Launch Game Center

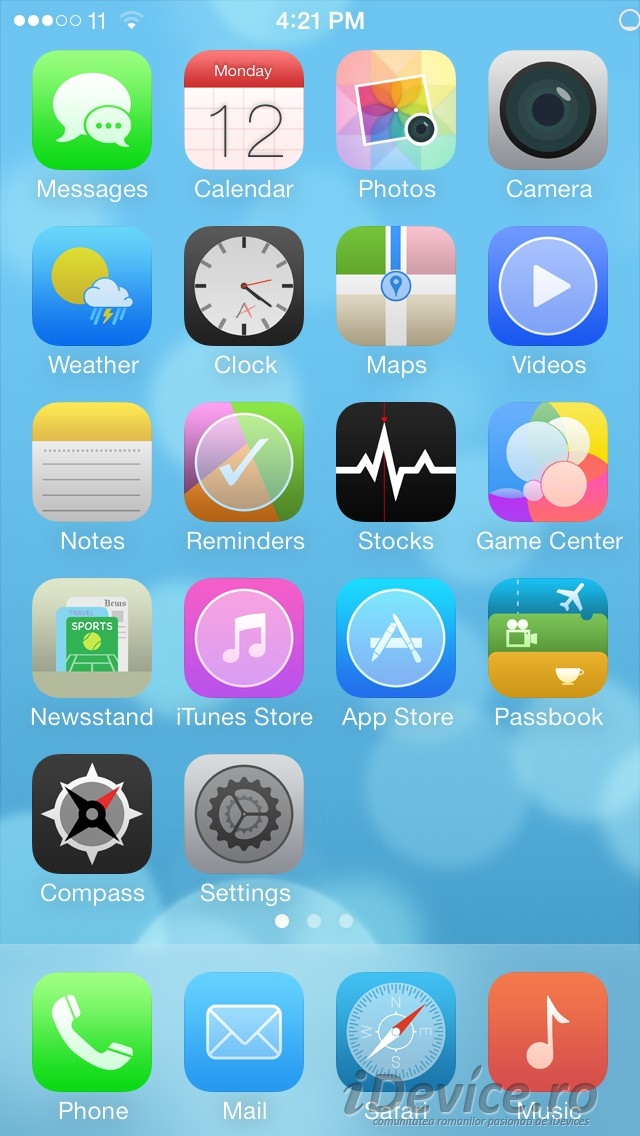[x=548, y=462]
